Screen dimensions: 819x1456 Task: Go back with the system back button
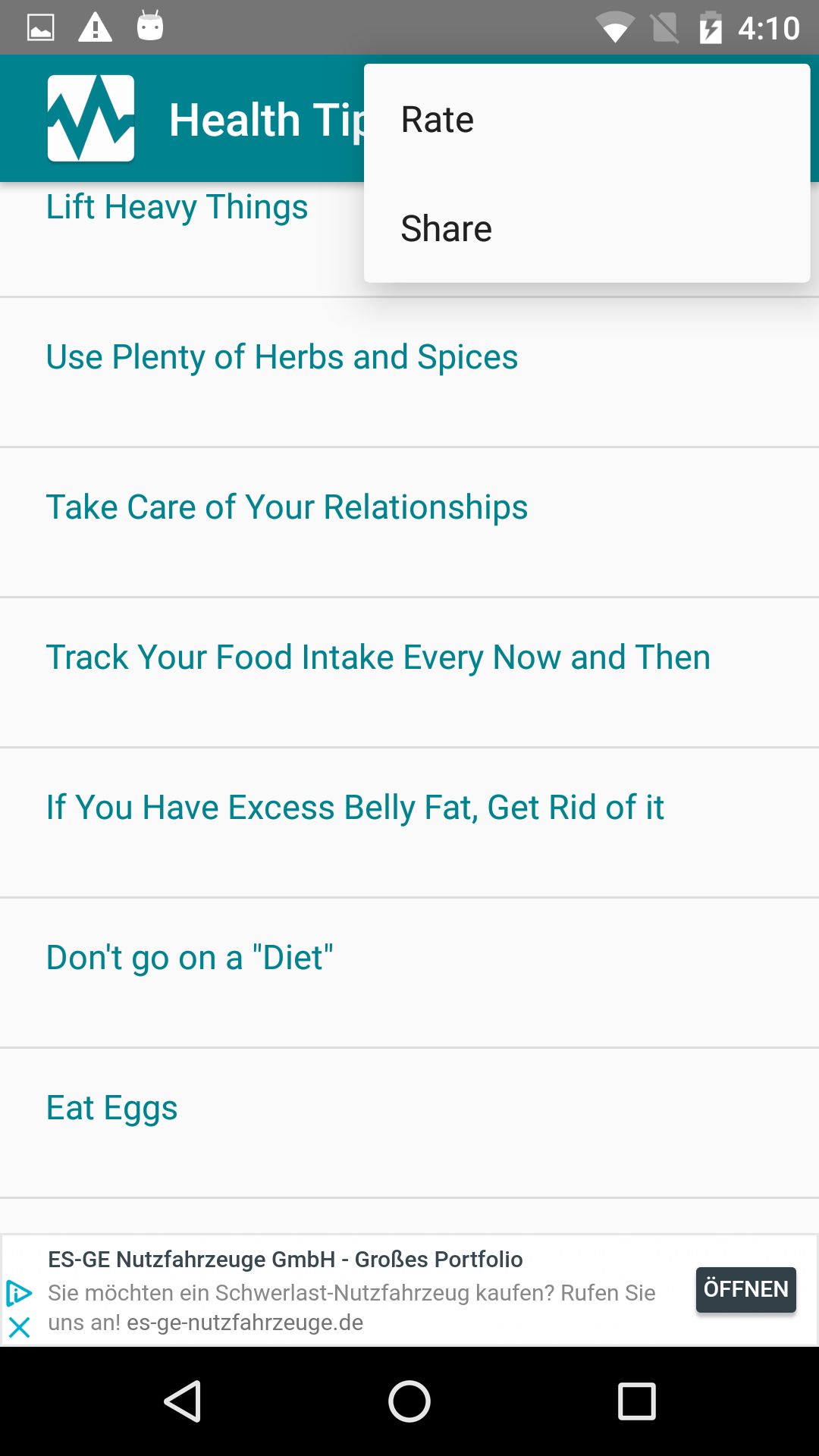pyautogui.click(x=182, y=1401)
